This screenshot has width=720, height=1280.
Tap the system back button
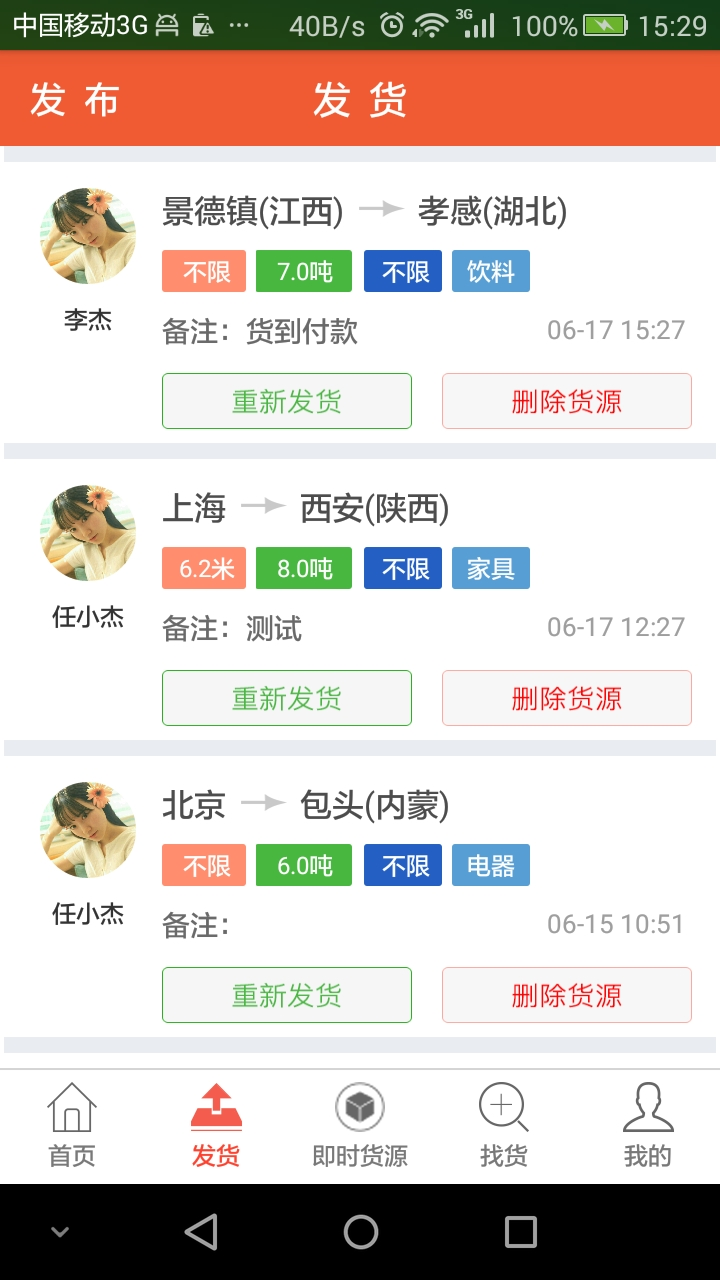coord(201,1232)
